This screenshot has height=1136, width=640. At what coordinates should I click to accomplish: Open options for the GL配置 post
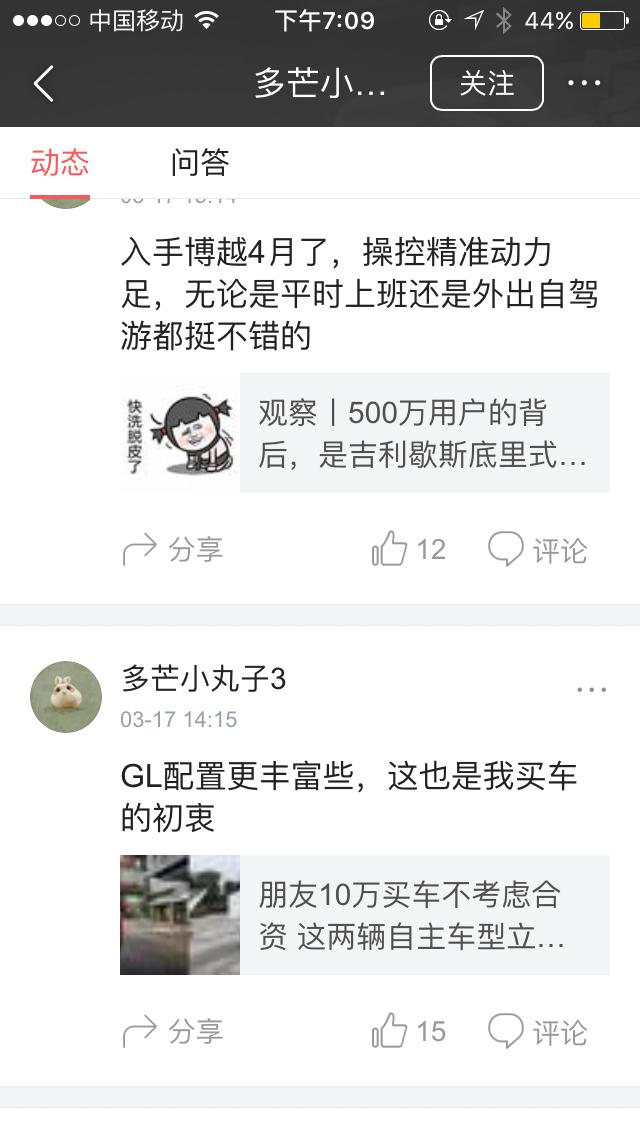click(x=591, y=690)
